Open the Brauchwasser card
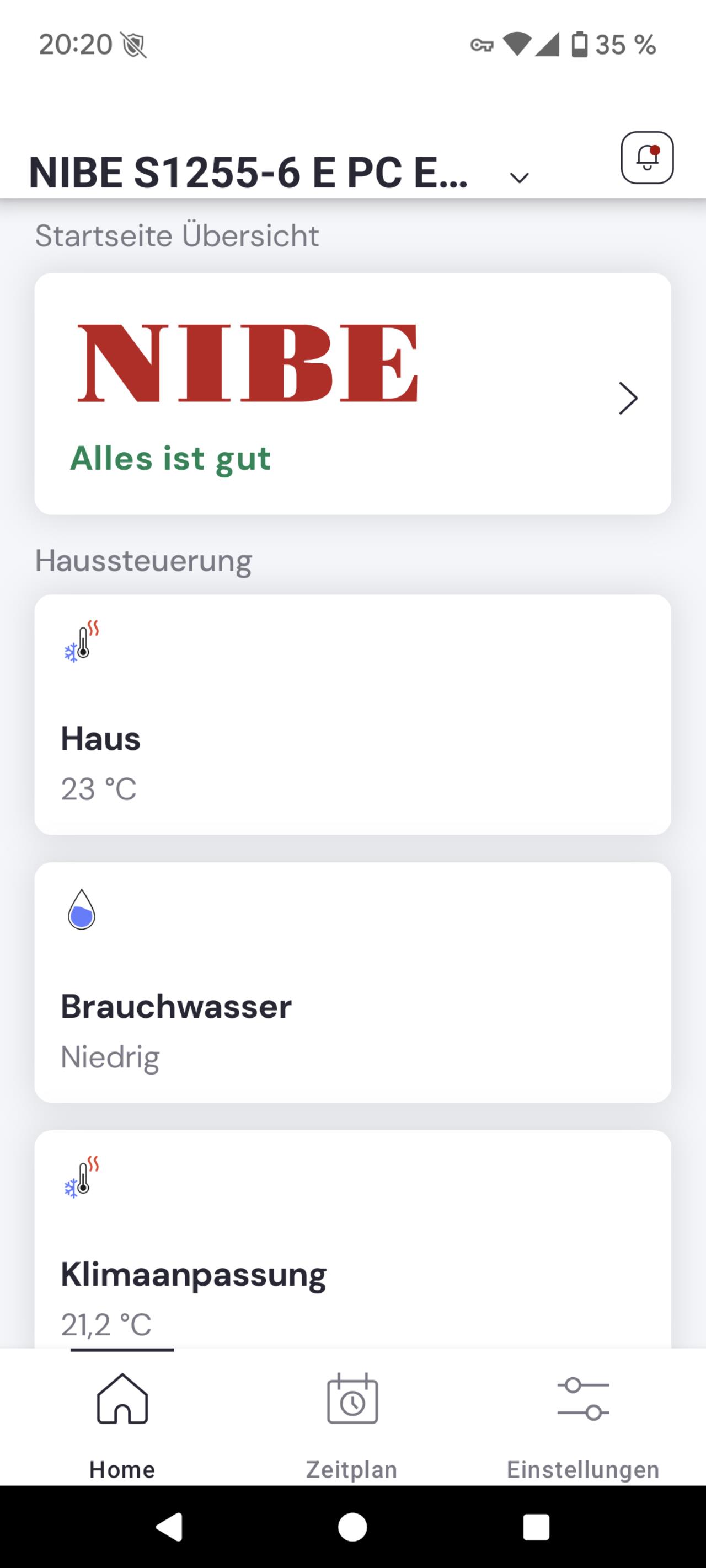Viewport: 706px width, 1568px height. pos(352,982)
